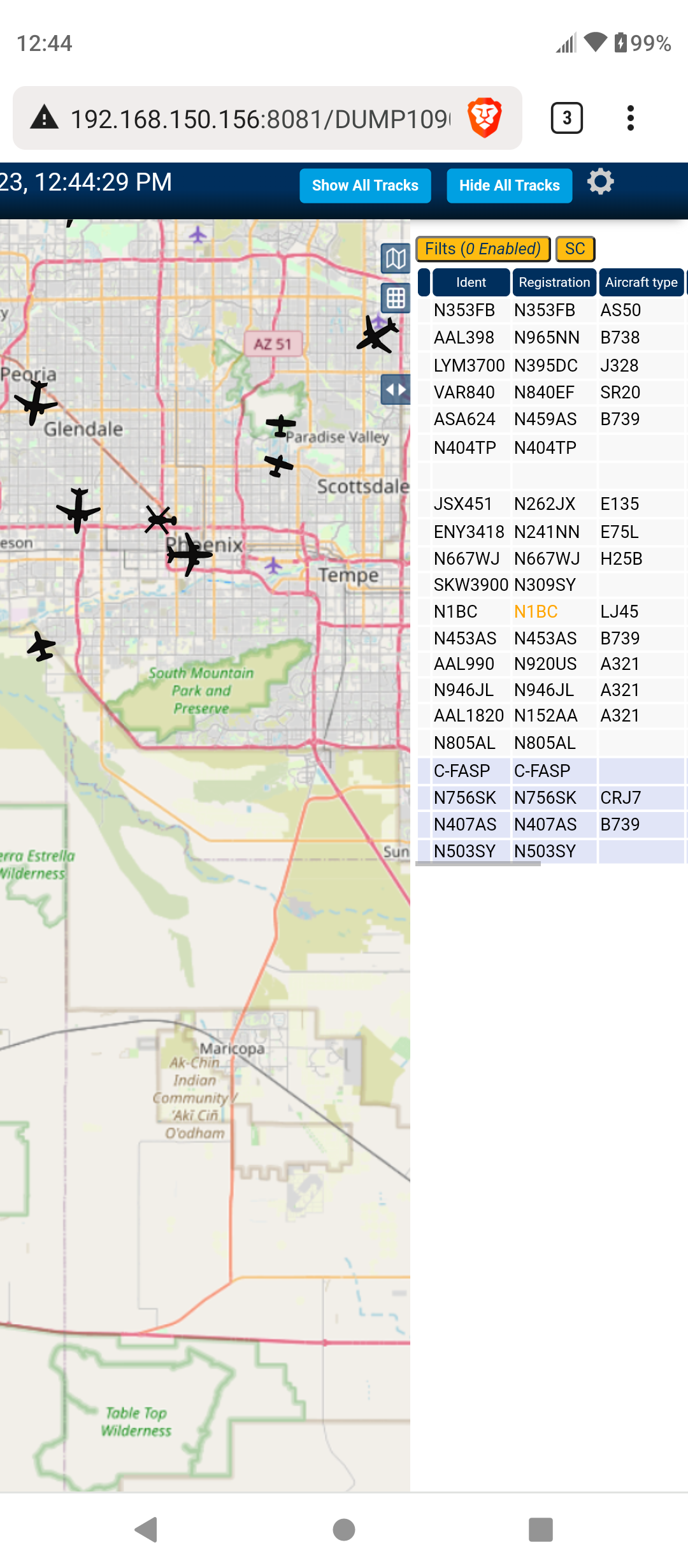Collapse the sidebar with the arrows icon
The height and width of the screenshot is (1568, 688).
tap(396, 389)
